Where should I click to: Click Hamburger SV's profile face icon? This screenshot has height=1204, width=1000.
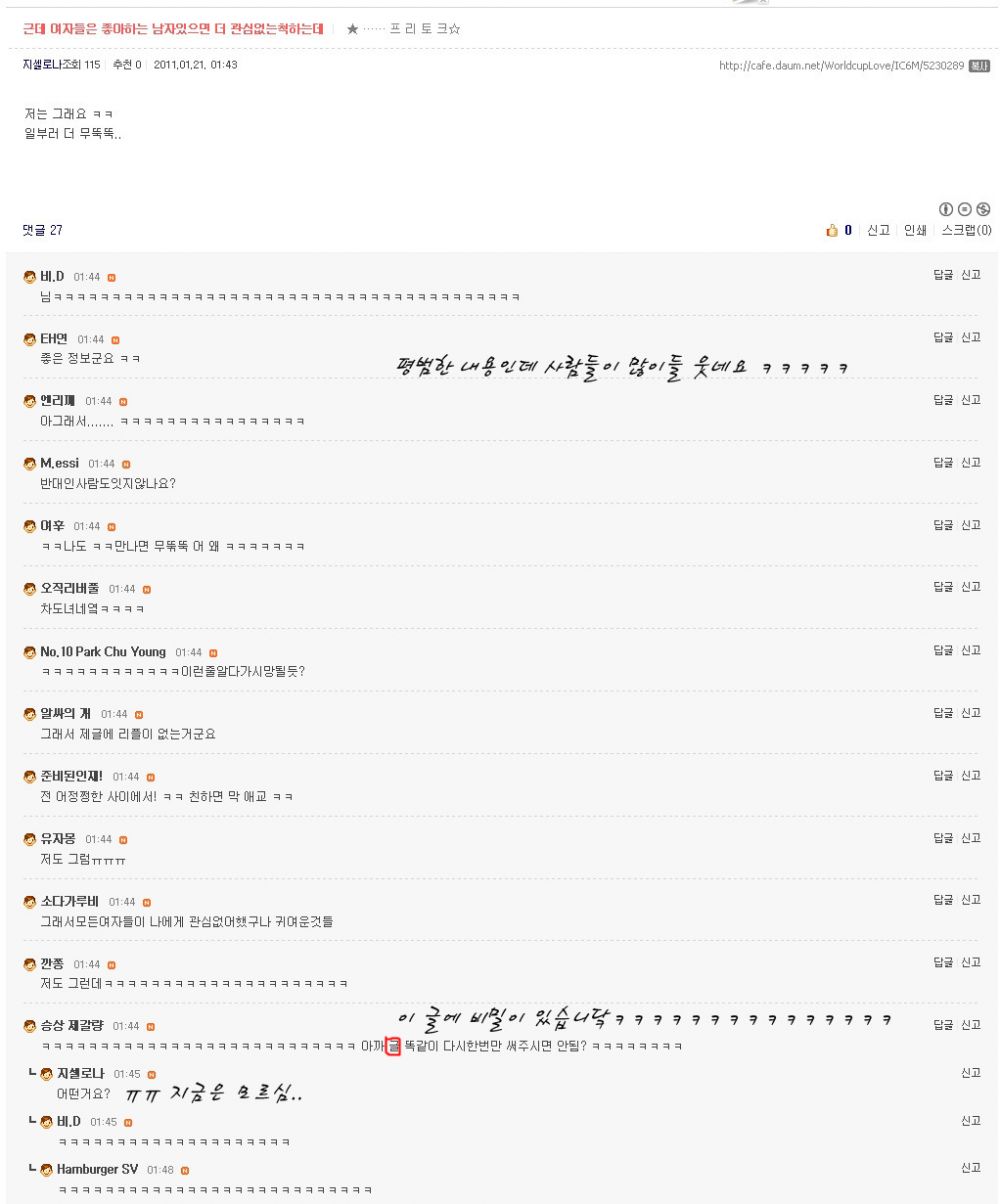point(48,1167)
